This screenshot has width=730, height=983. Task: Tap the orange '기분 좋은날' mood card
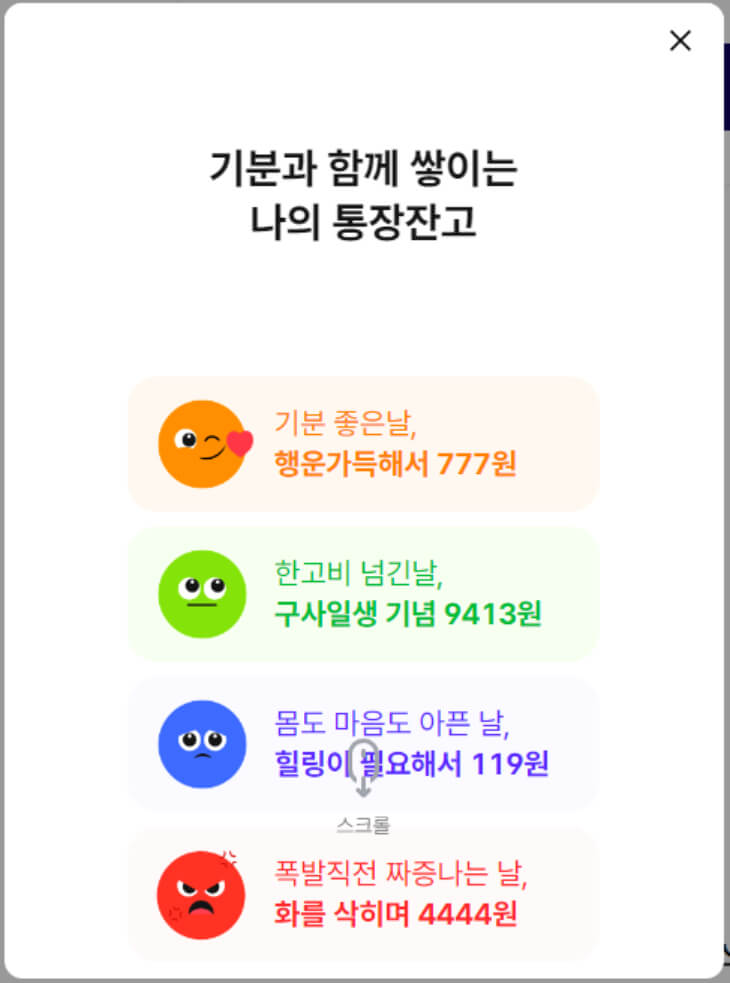pos(365,443)
